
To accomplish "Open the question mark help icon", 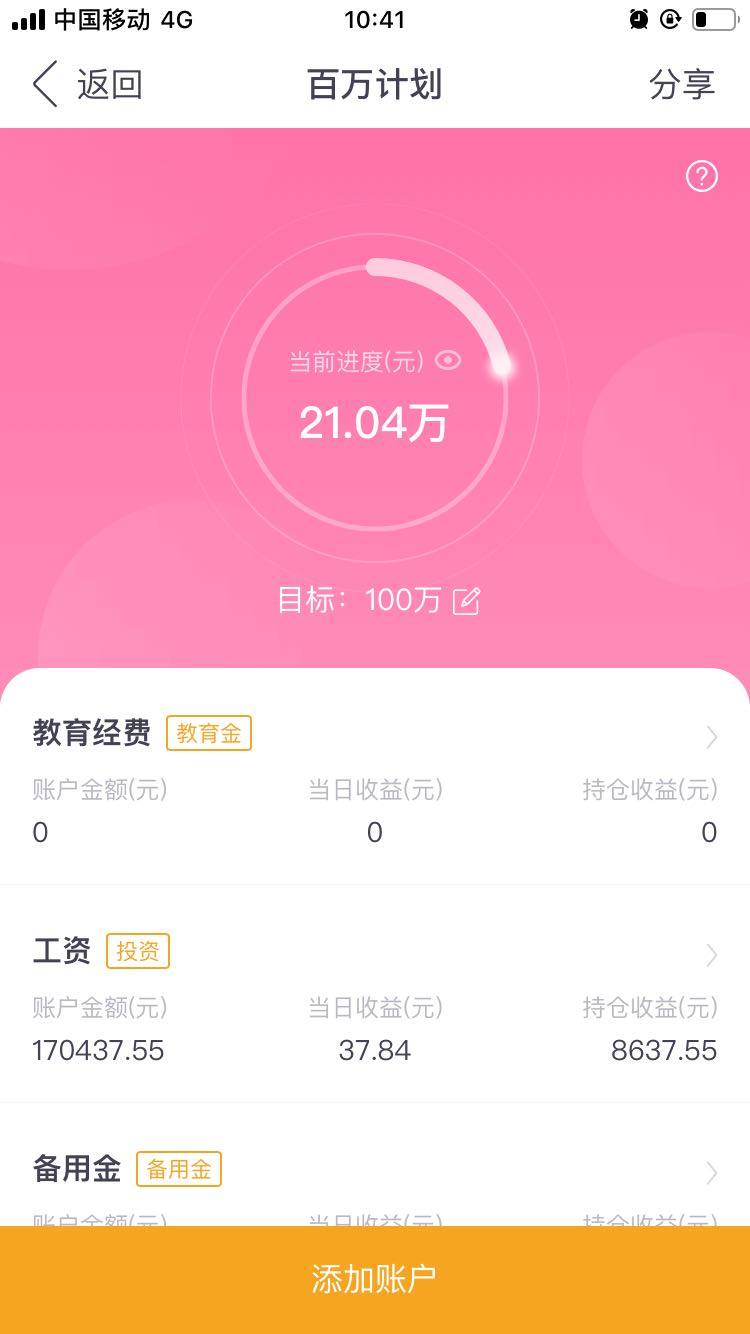I will coord(702,177).
